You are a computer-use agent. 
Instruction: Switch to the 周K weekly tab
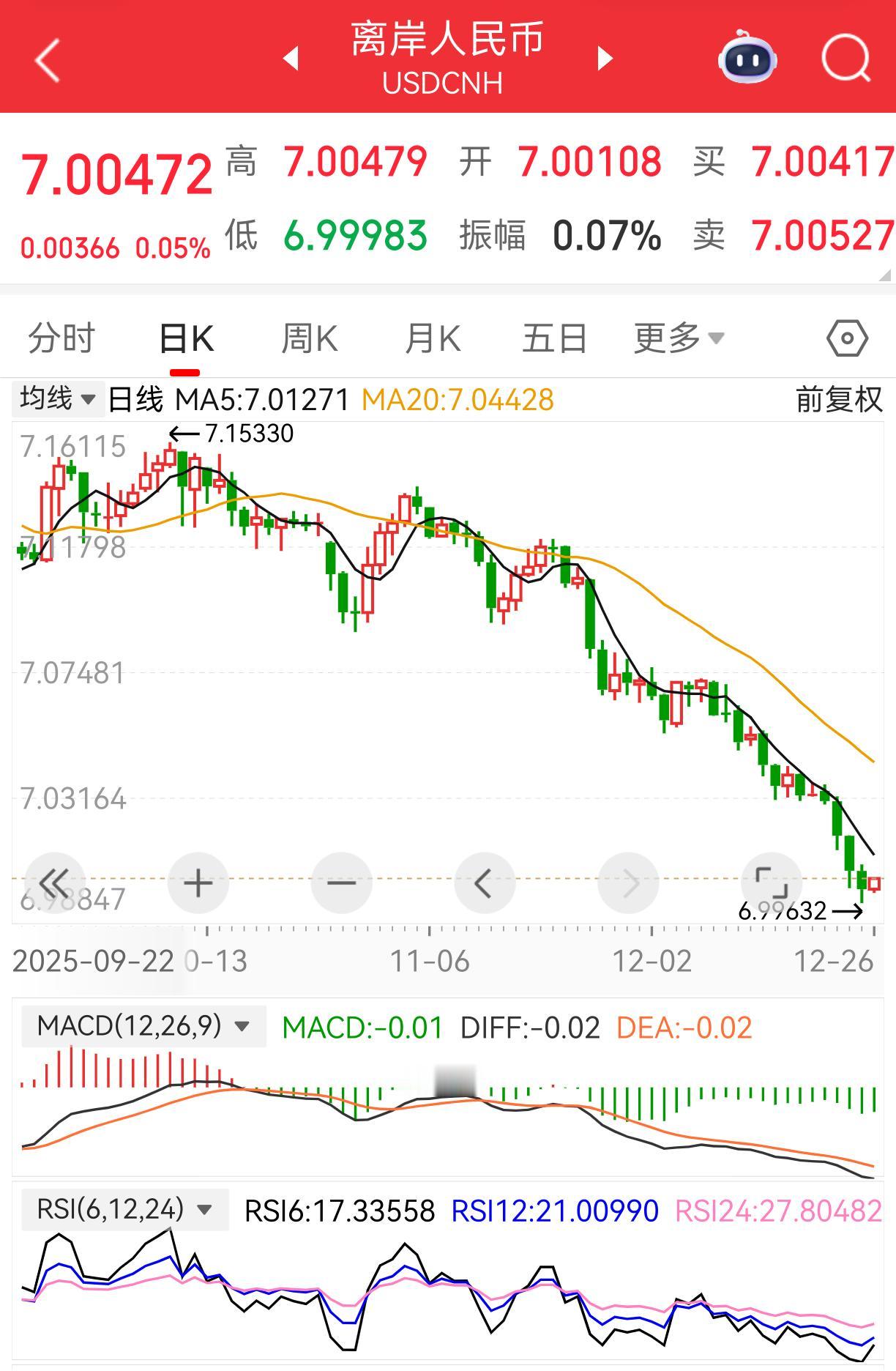point(310,337)
